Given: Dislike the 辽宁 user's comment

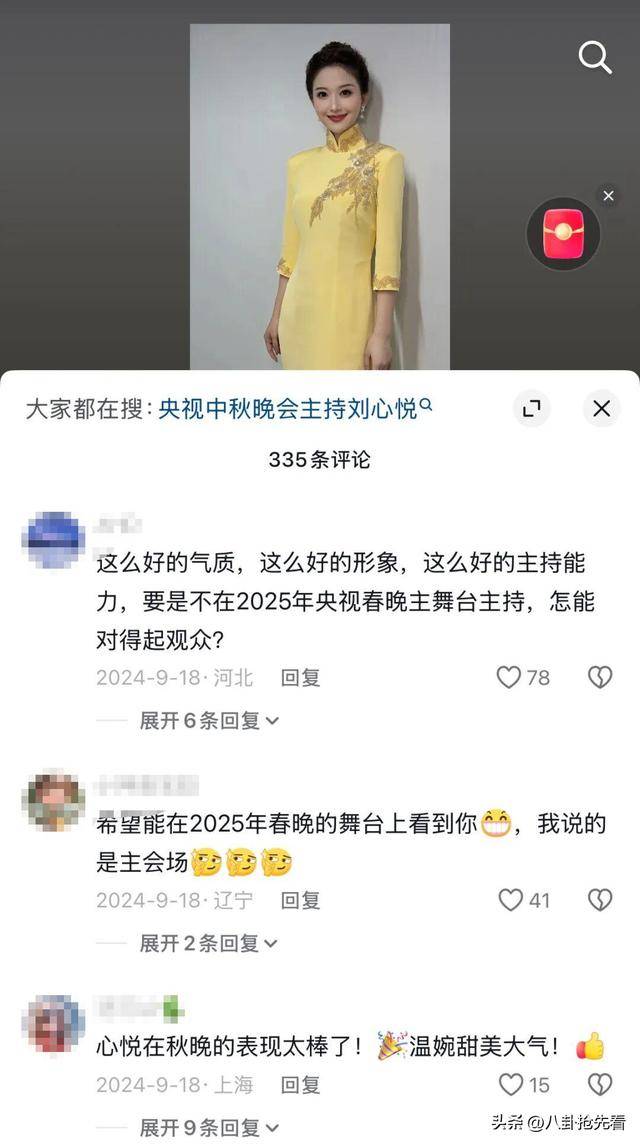Looking at the screenshot, I should tap(599, 900).
